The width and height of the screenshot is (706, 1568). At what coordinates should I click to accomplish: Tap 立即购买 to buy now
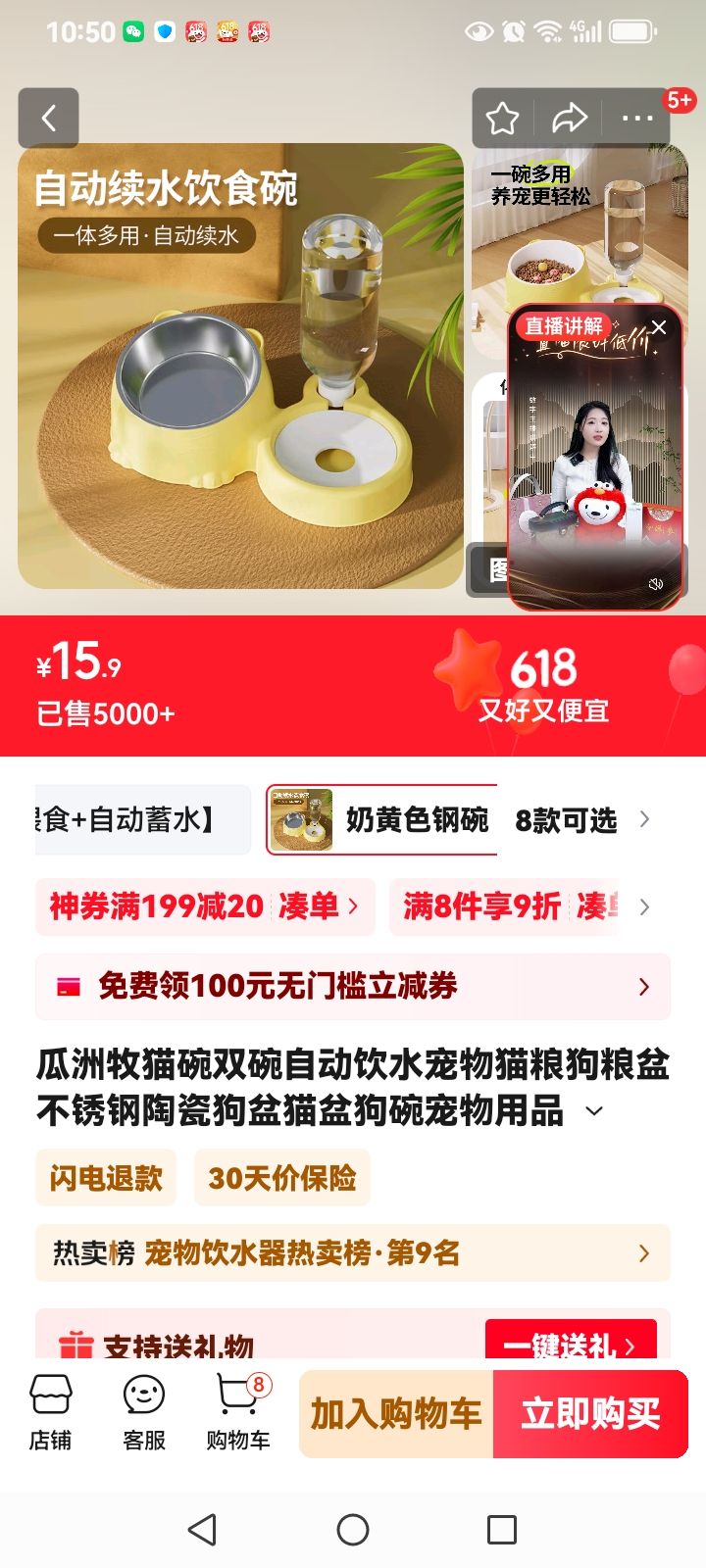[x=591, y=1413]
